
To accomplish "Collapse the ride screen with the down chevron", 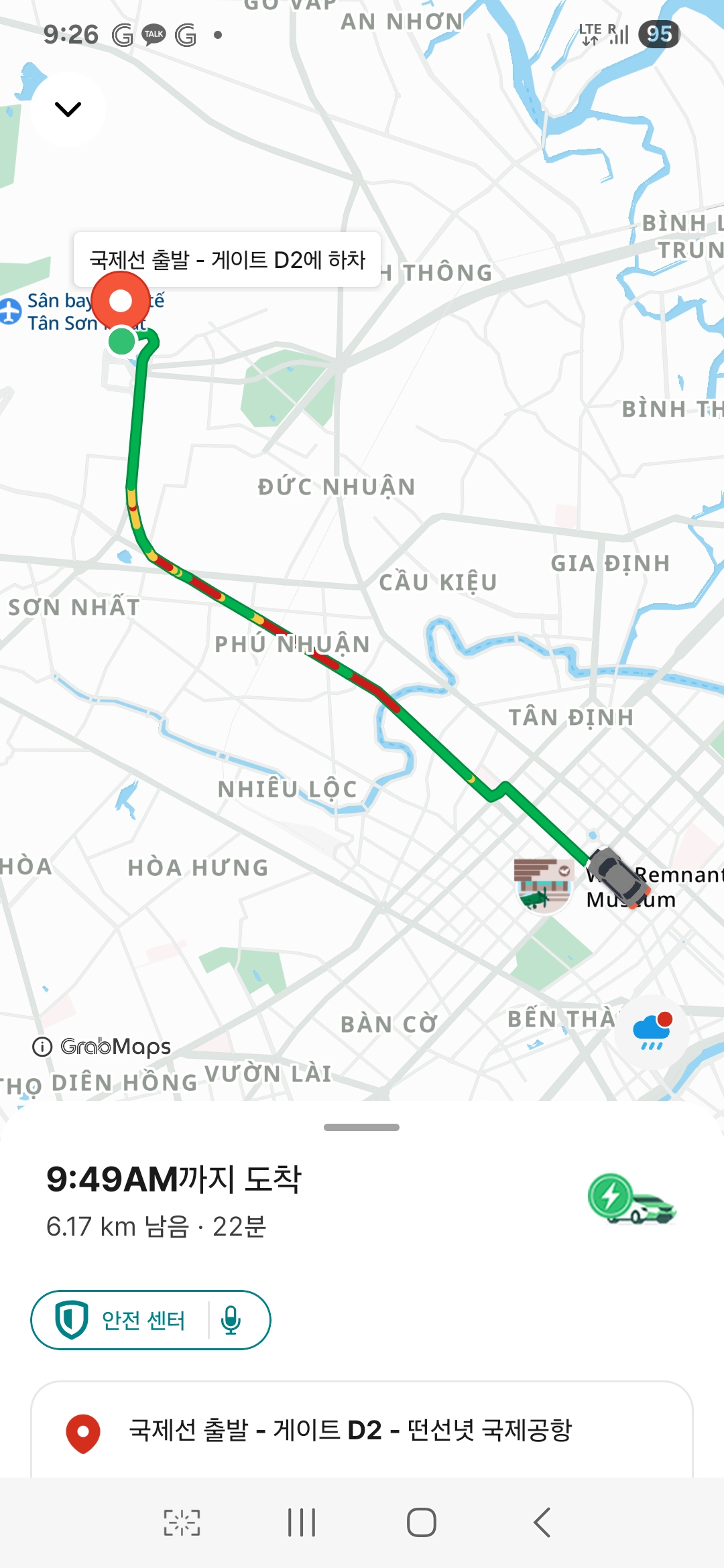I will click(68, 109).
